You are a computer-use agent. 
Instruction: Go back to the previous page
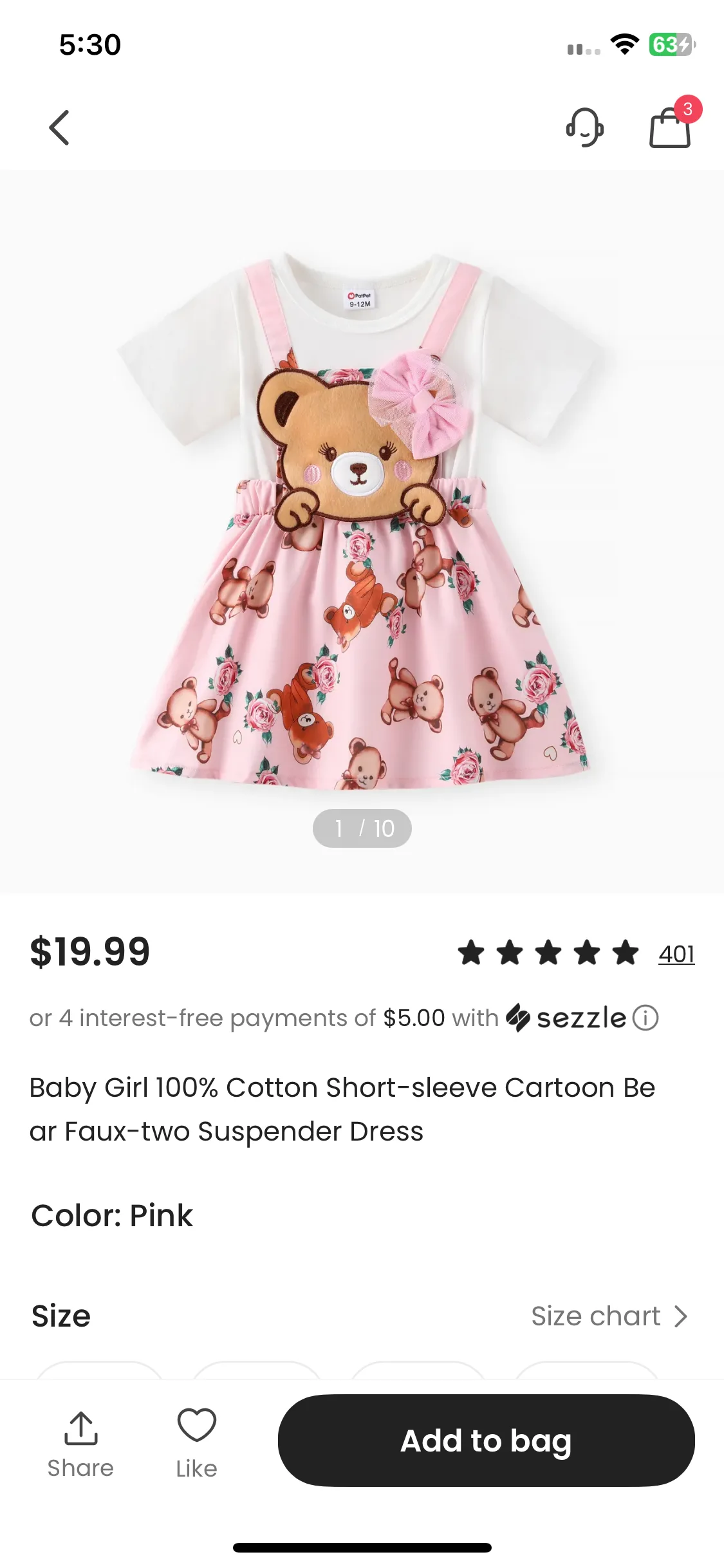tap(59, 127)
